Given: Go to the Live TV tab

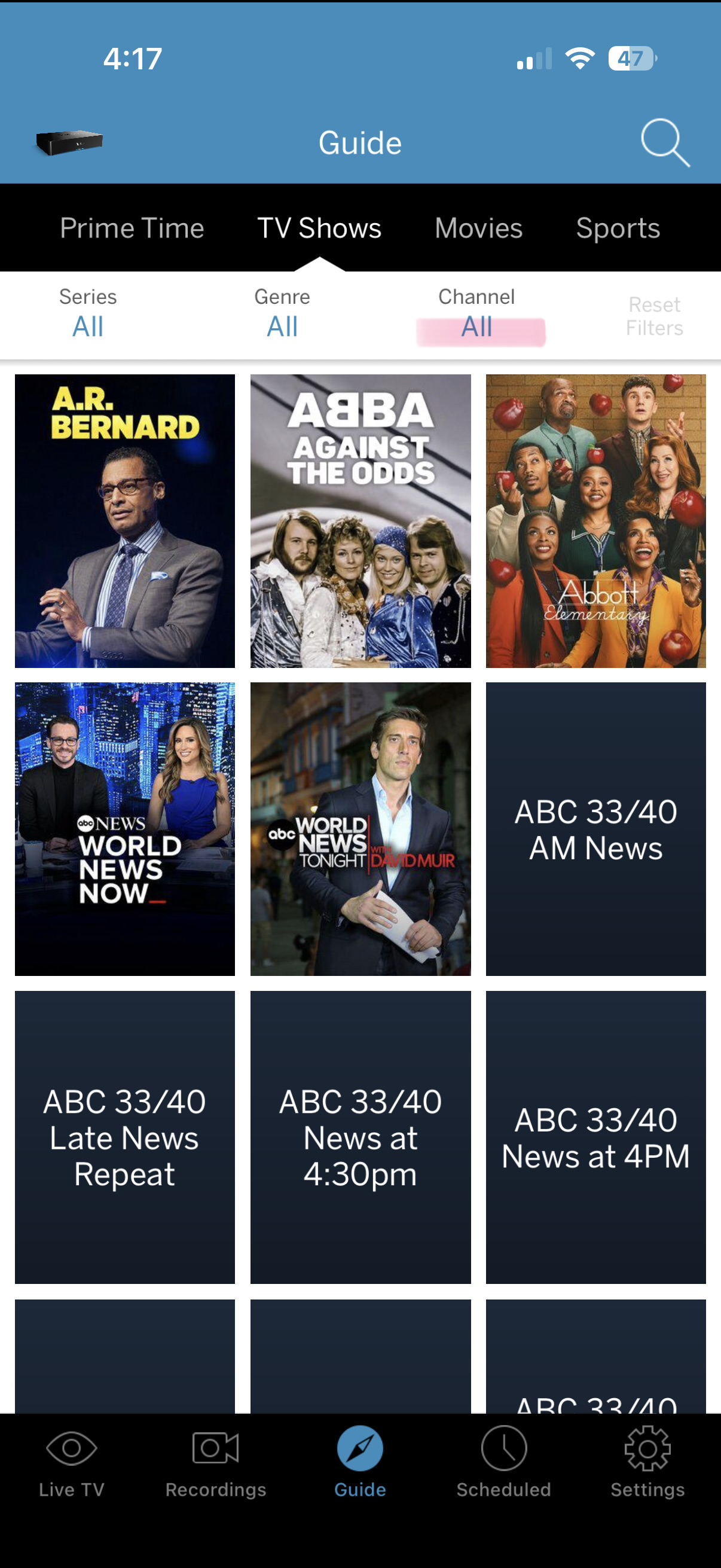Looking at the screenshot, I should point(71,1462).
